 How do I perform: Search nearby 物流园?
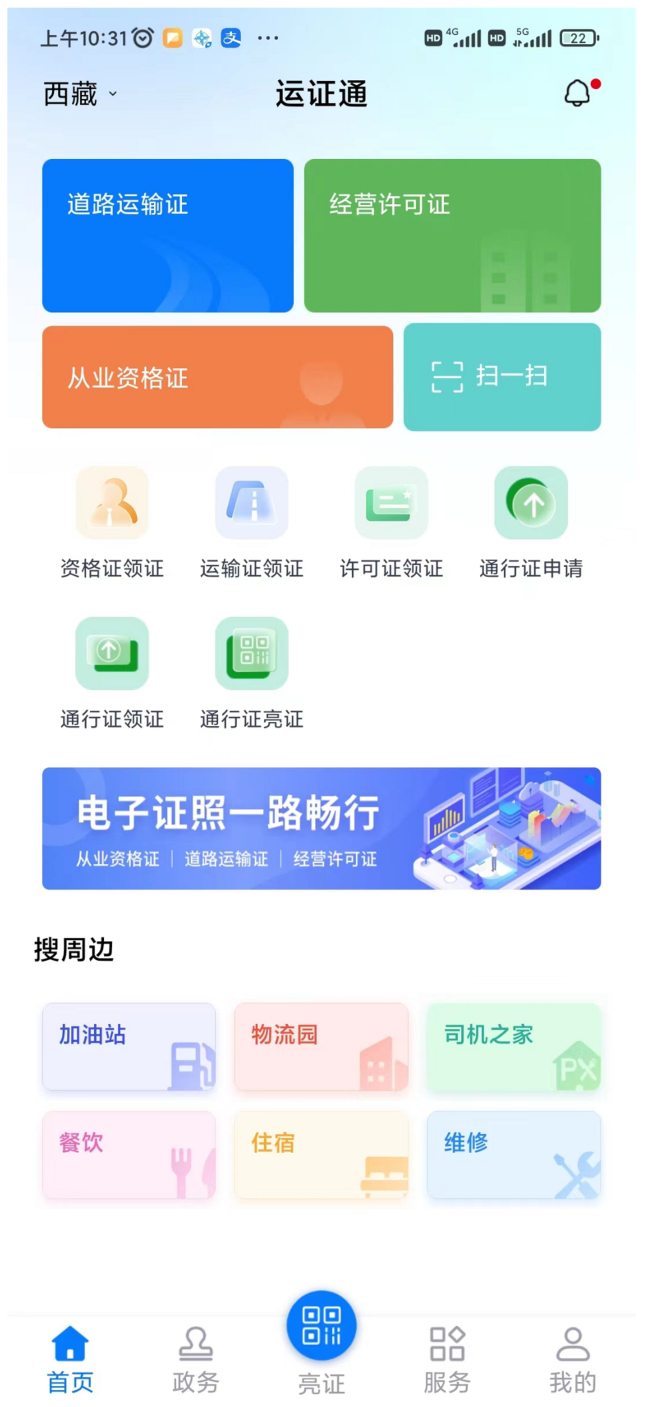click(321, 1047)
